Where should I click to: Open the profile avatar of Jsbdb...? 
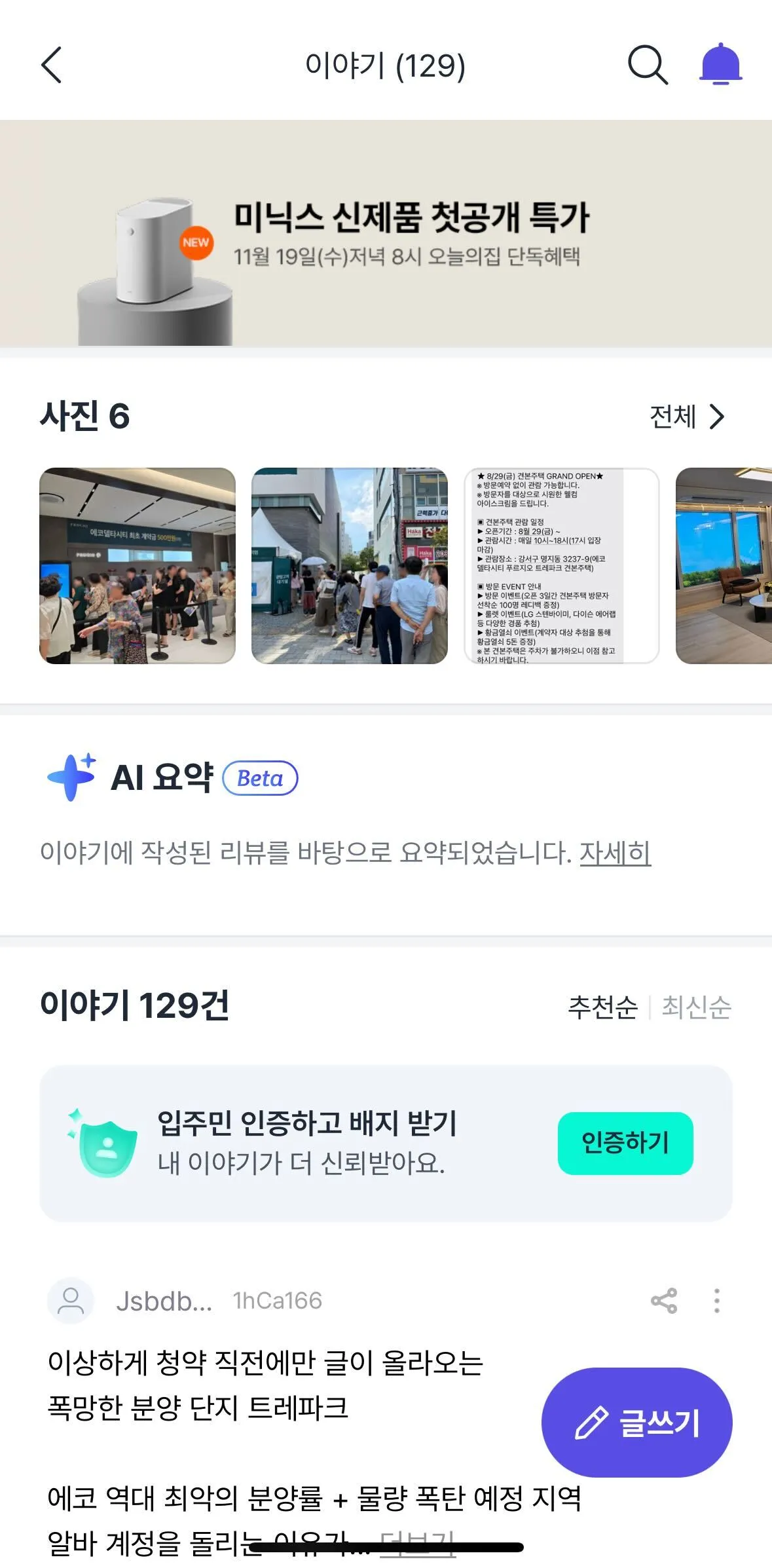(x=71, y=1300)
